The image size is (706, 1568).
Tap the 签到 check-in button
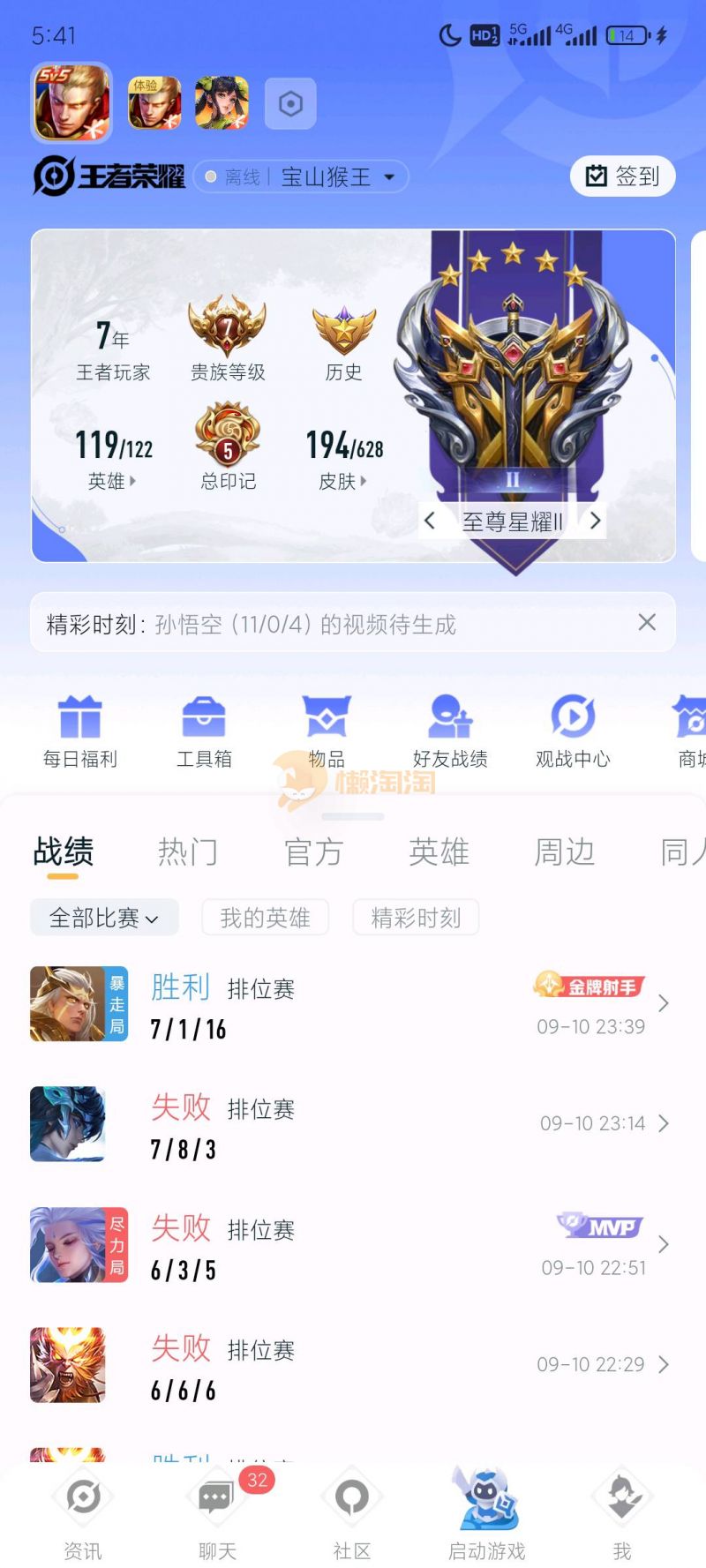point(622,176)
